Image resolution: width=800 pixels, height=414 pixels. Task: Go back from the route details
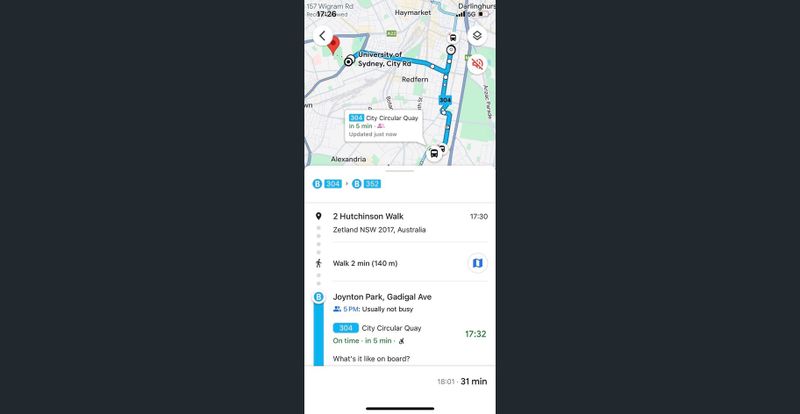click(x=323, y=36)
